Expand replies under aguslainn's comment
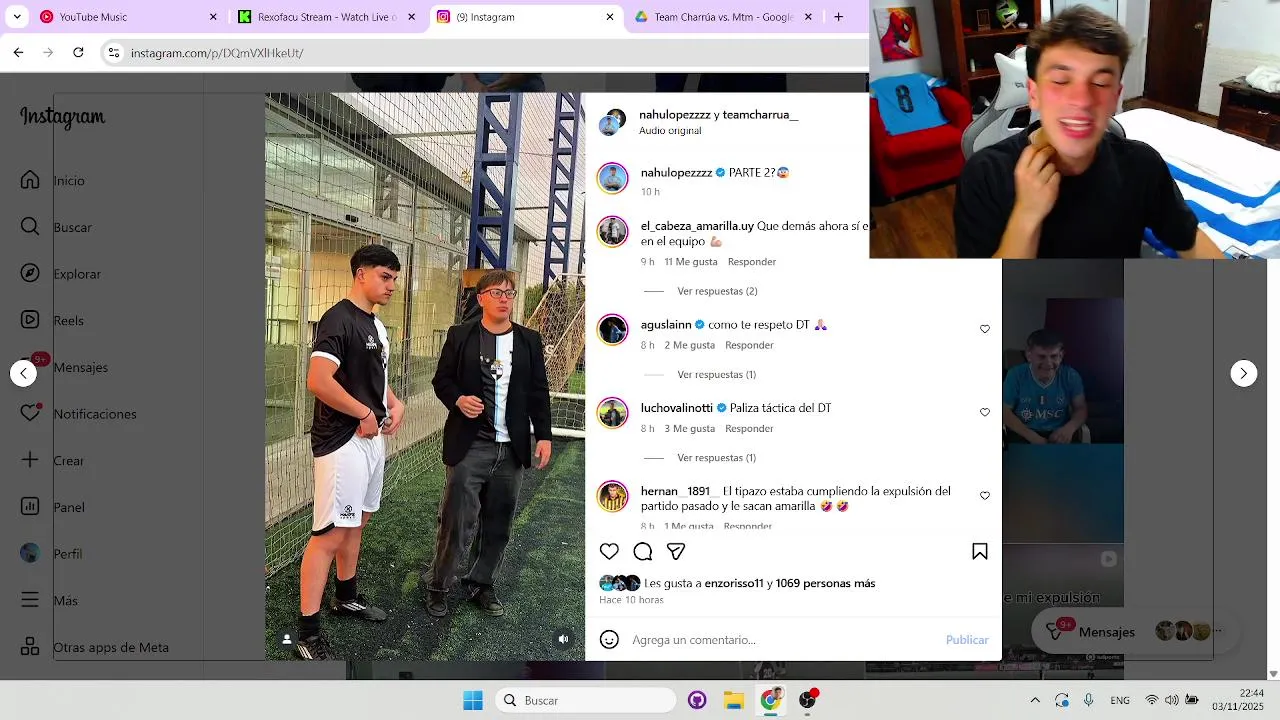 click(716, 374)
